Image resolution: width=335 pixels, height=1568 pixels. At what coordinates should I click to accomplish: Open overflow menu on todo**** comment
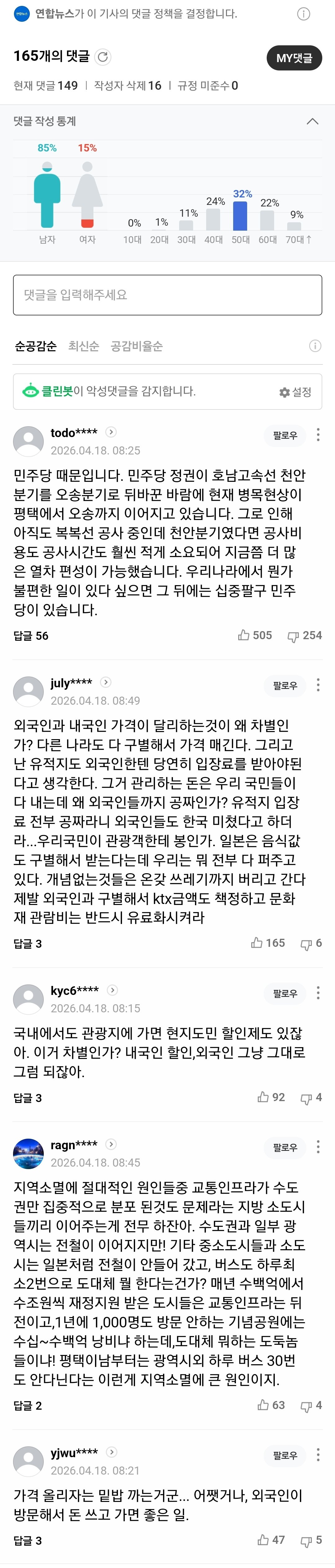click(x=318, y=435)
